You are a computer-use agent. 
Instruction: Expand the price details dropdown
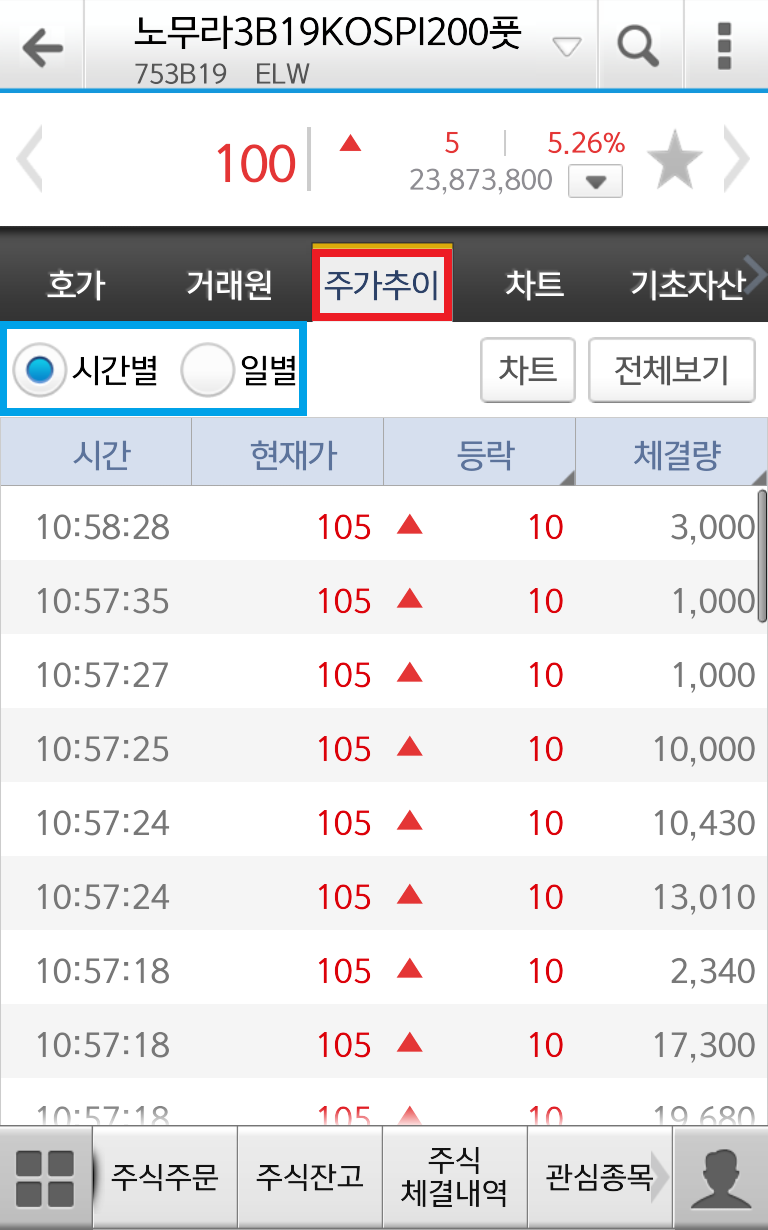595,182
